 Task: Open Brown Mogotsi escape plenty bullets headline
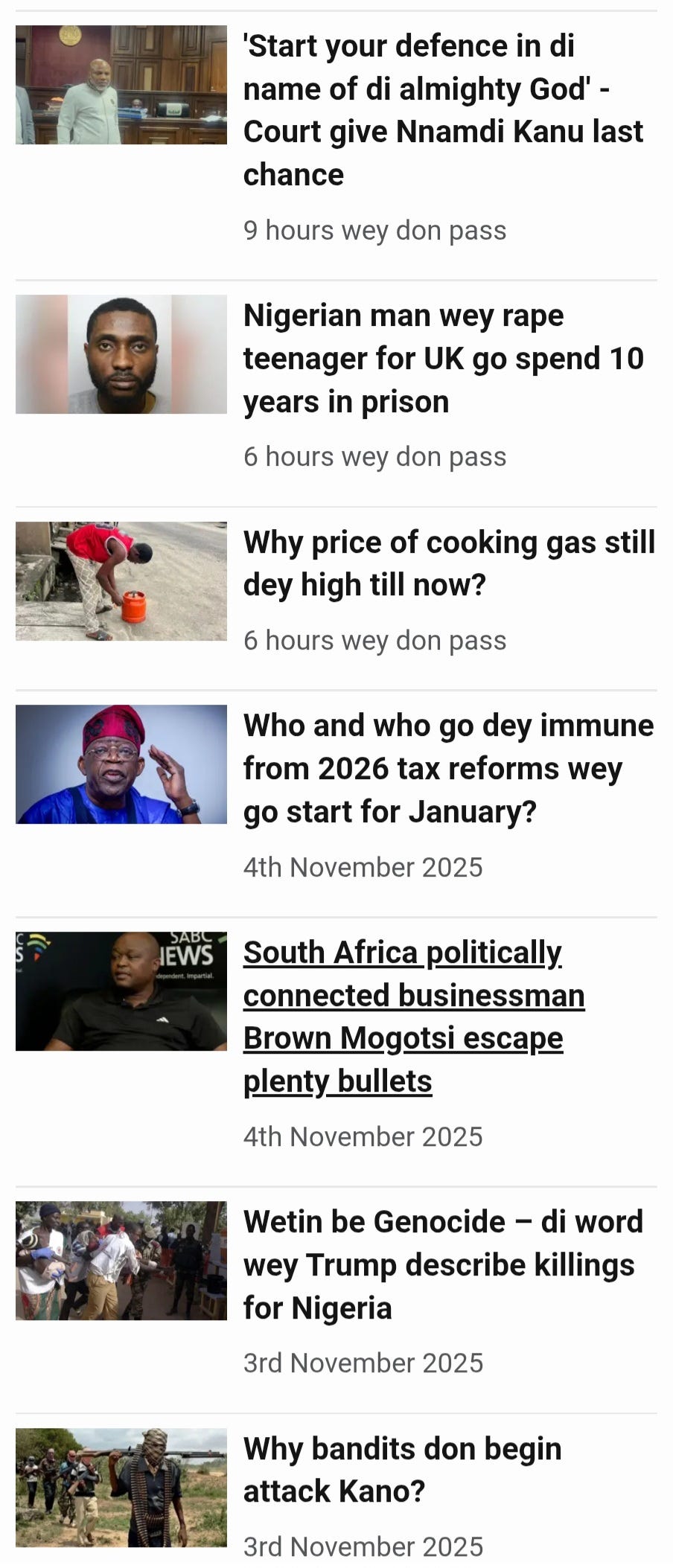click(x=414, y=1016)
